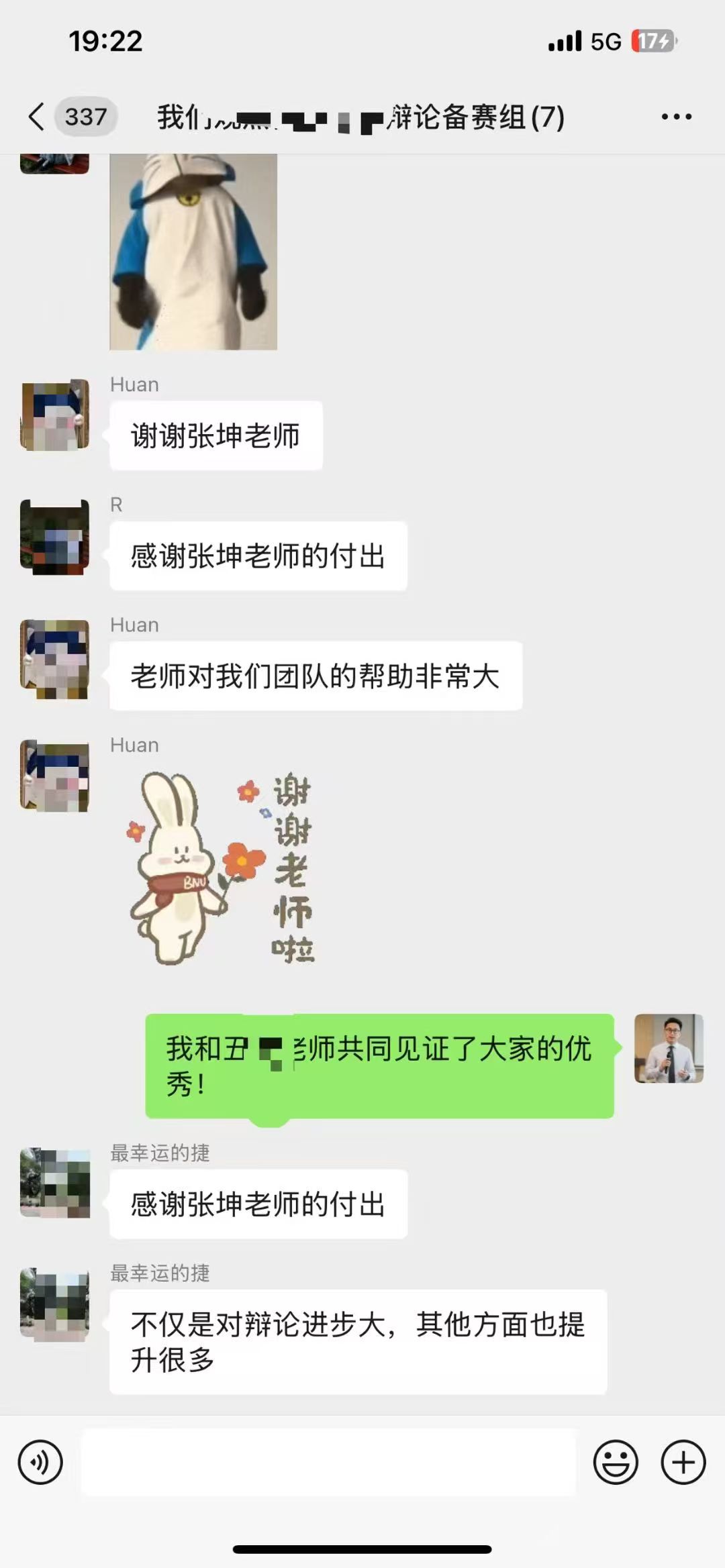Open Huan's avatar beside 谢谢张坤老师

tap(54, 415)
